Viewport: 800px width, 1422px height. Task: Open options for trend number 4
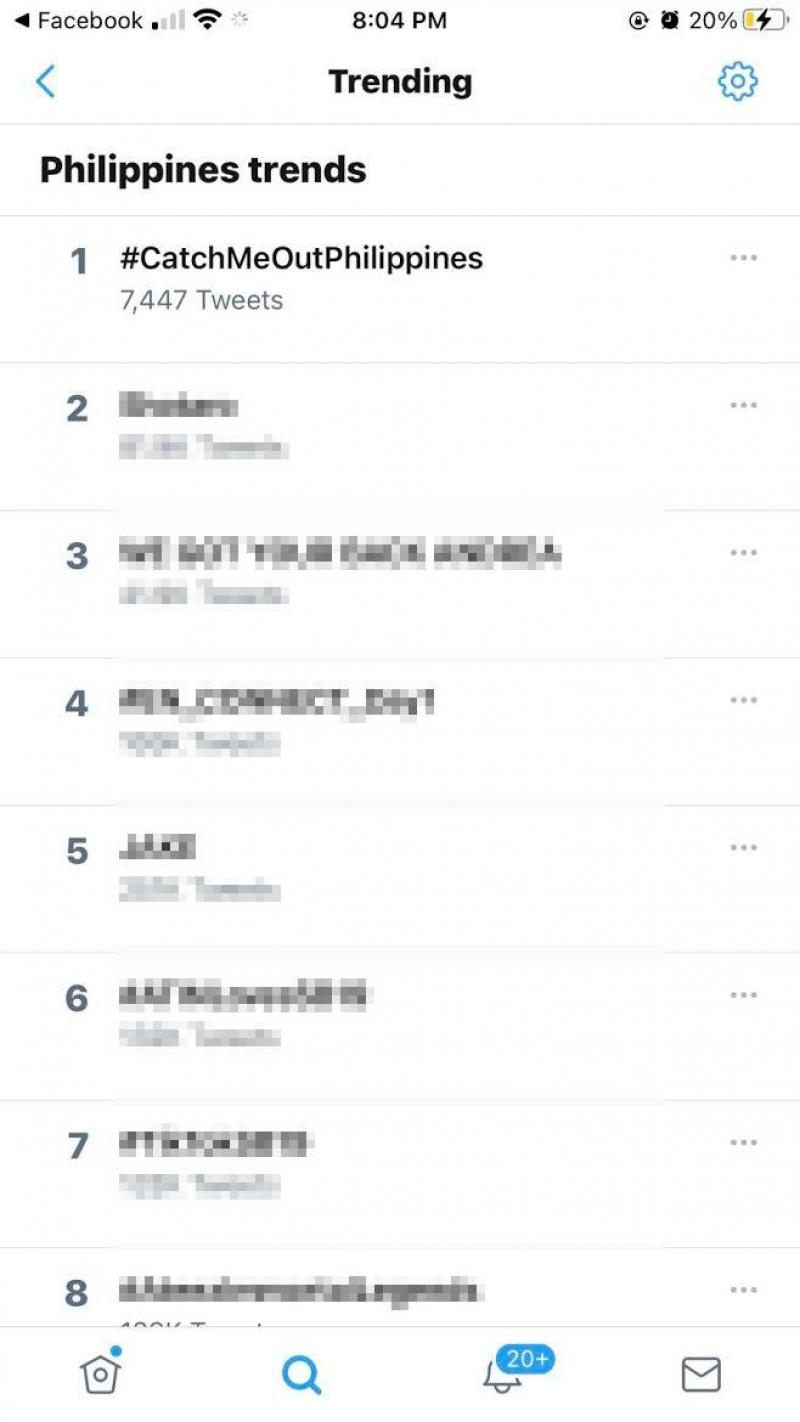(743, 700)
